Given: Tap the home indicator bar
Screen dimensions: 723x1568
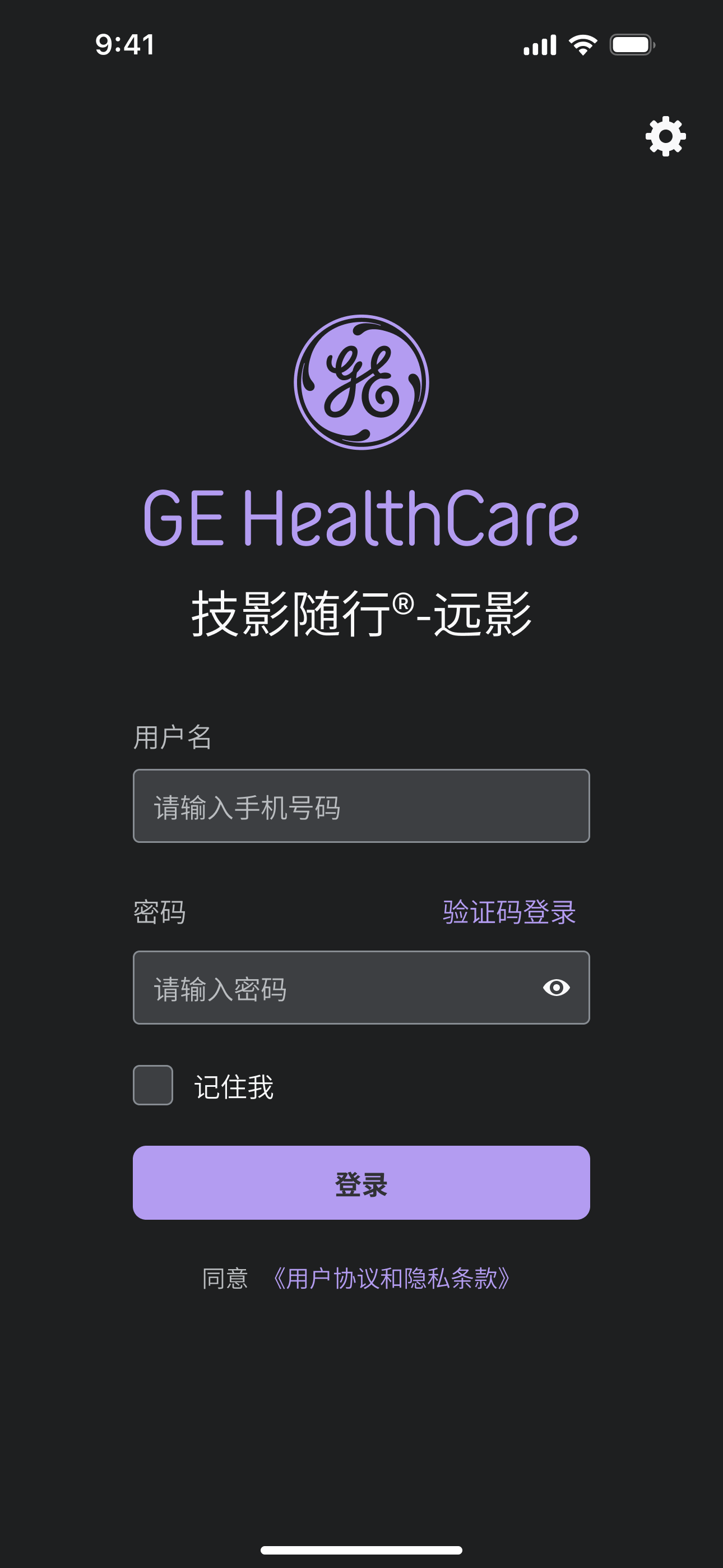Looking at the screenshot, I should pyautogui.click(x=361, y=1549).
